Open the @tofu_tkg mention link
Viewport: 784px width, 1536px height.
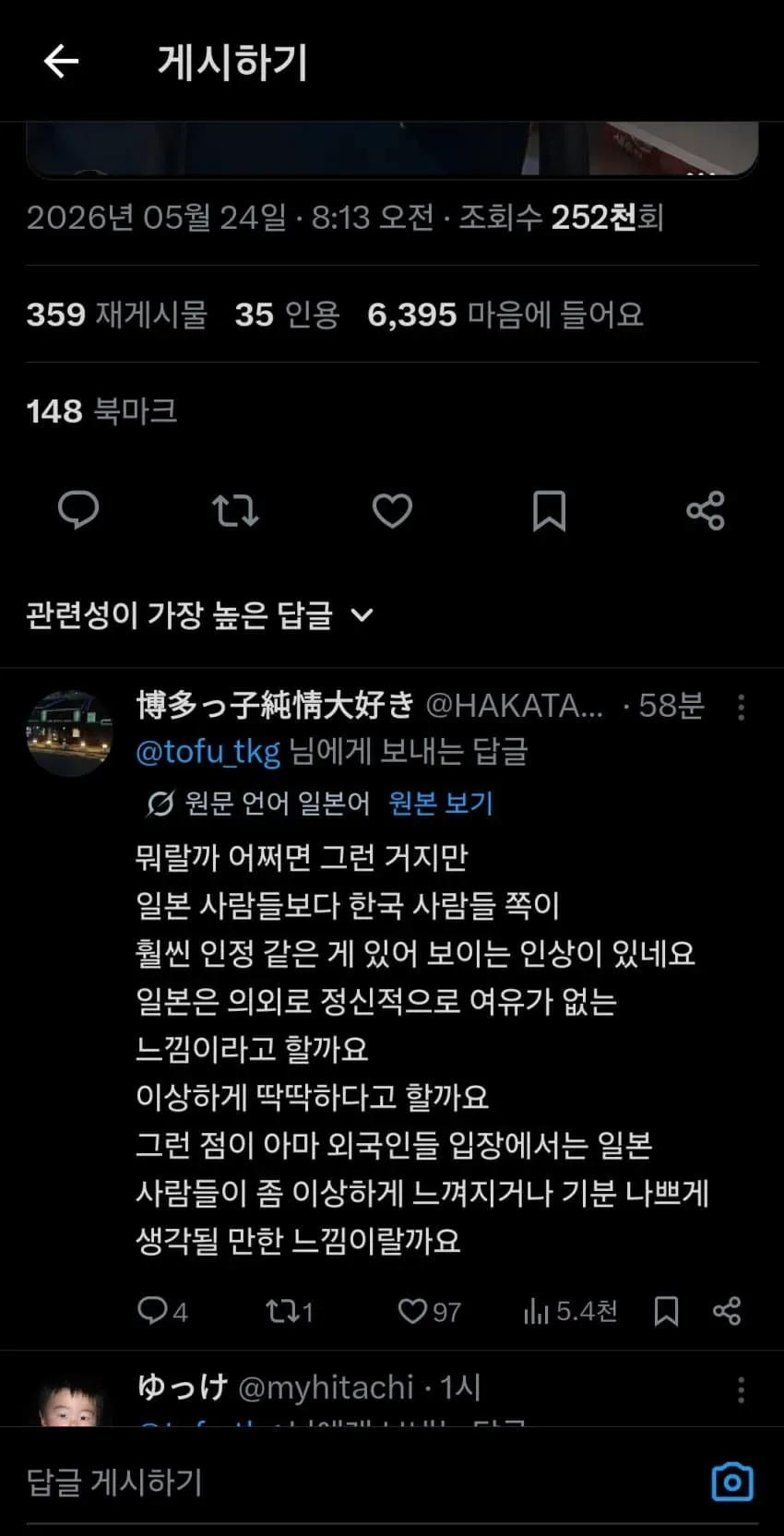click(x=208, y=752)
